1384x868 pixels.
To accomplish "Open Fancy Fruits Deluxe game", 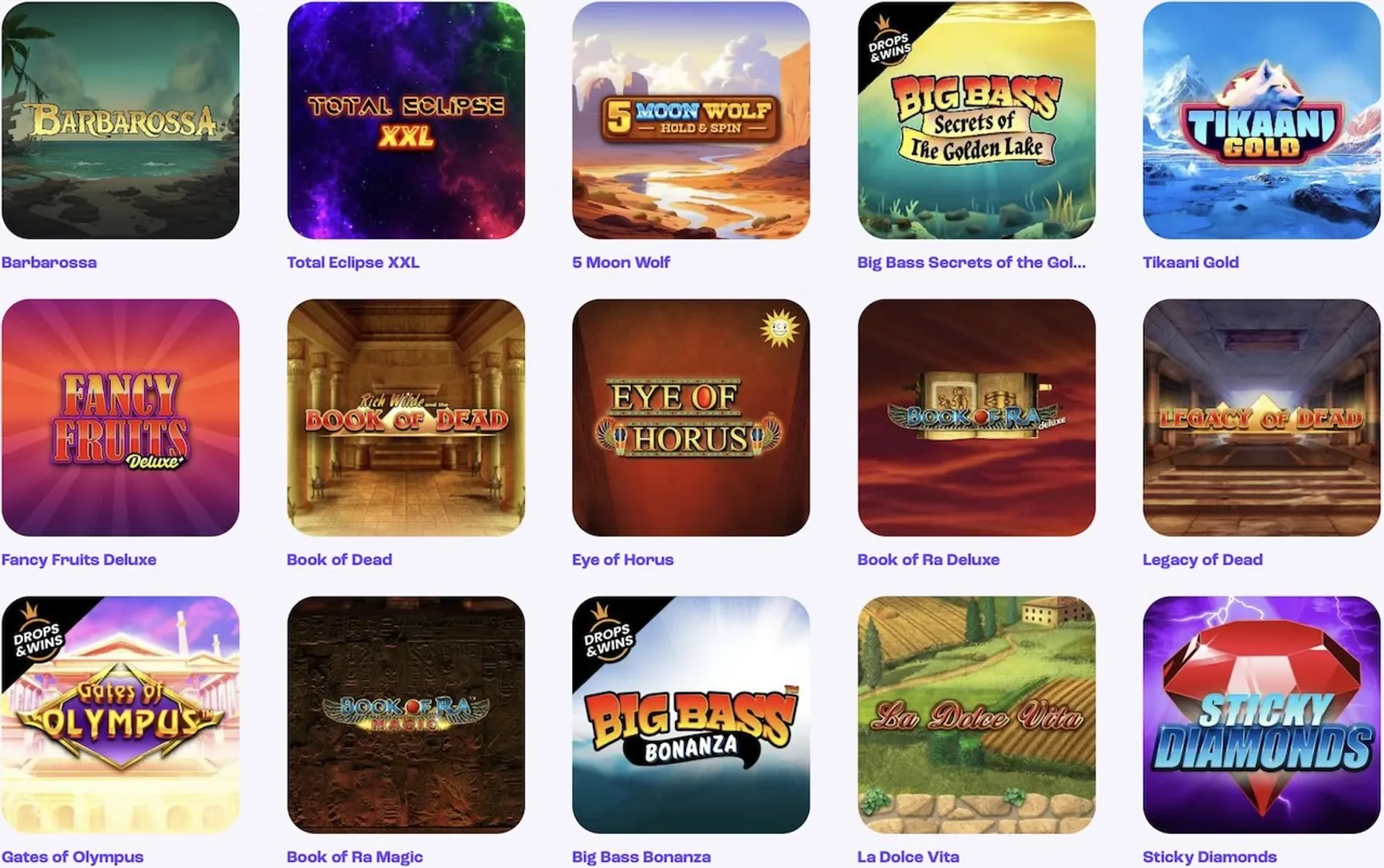I will click(120, 417).
